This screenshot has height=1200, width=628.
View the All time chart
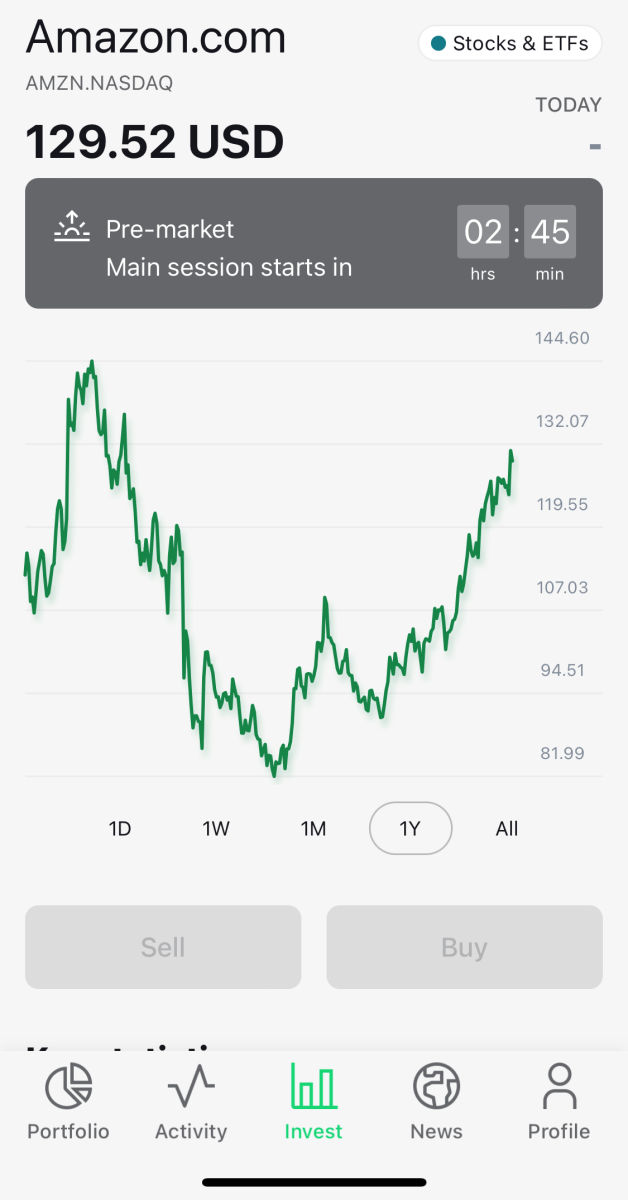[x=507, y=828]
